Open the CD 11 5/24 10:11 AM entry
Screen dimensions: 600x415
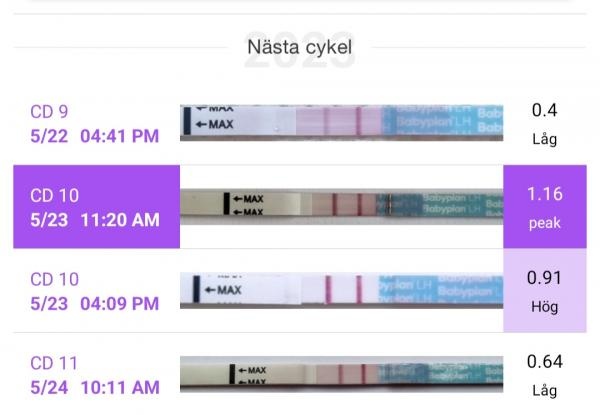(95, 375)
